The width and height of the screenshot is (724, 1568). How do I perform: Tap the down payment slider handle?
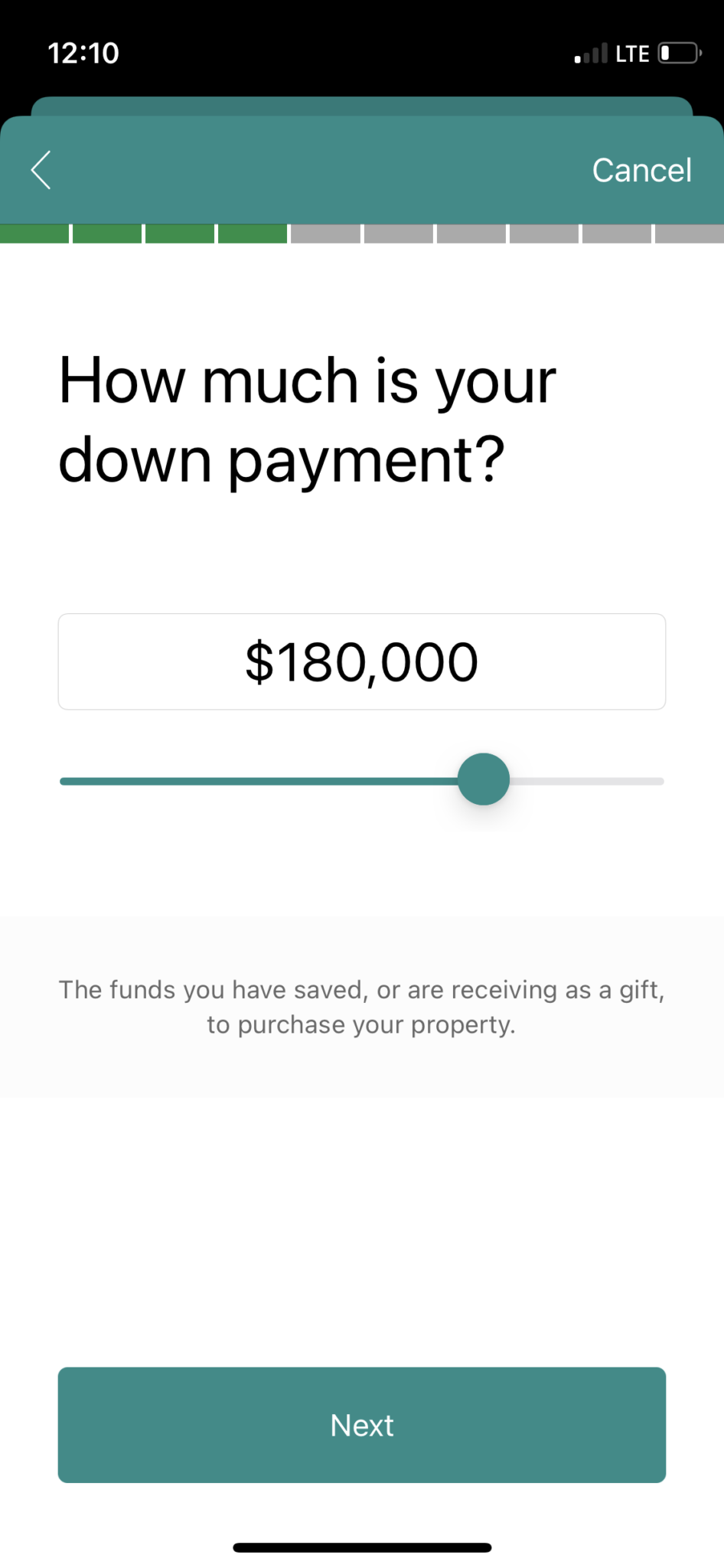click(x=484, y=779)
